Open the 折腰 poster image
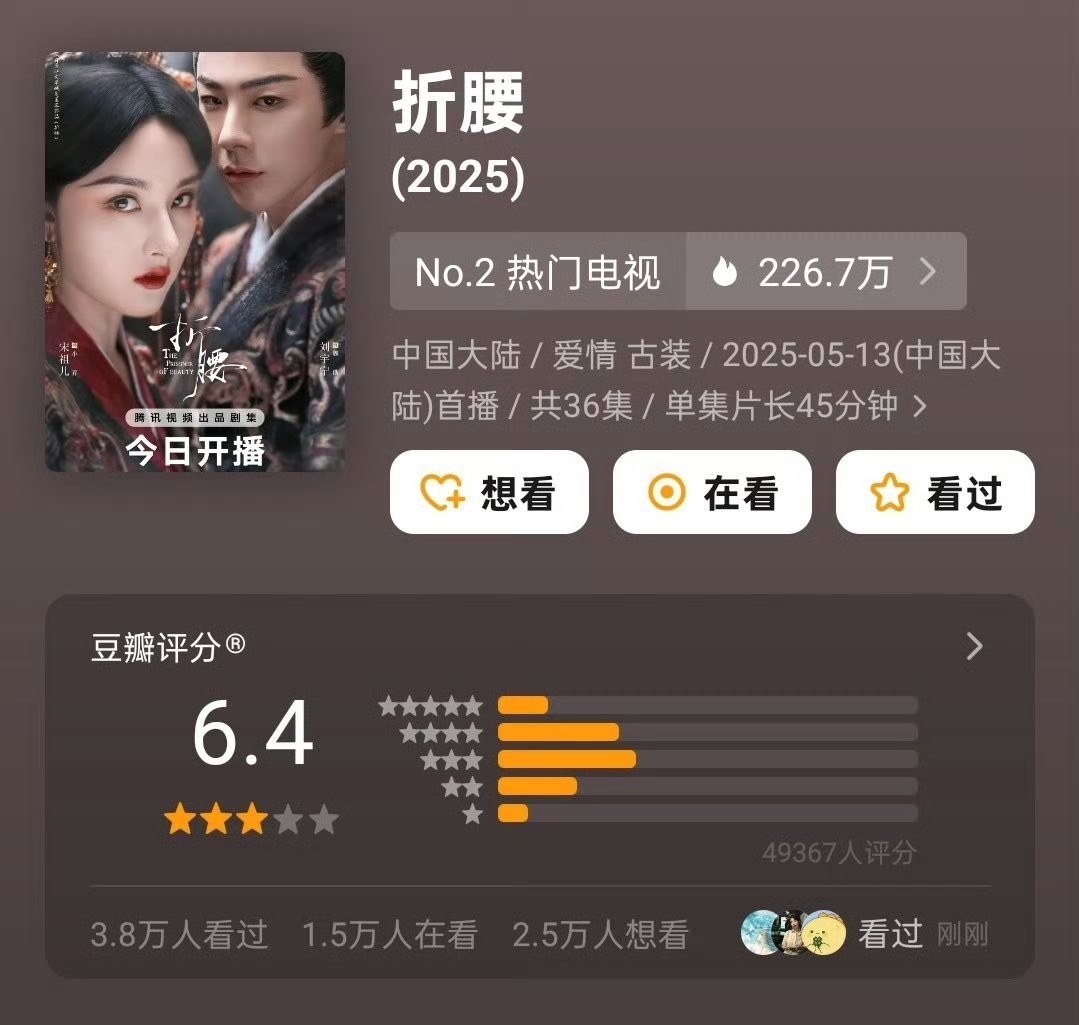This screenshot has height=1025, width=1079. pyautogui.click(x=195, y=262)
